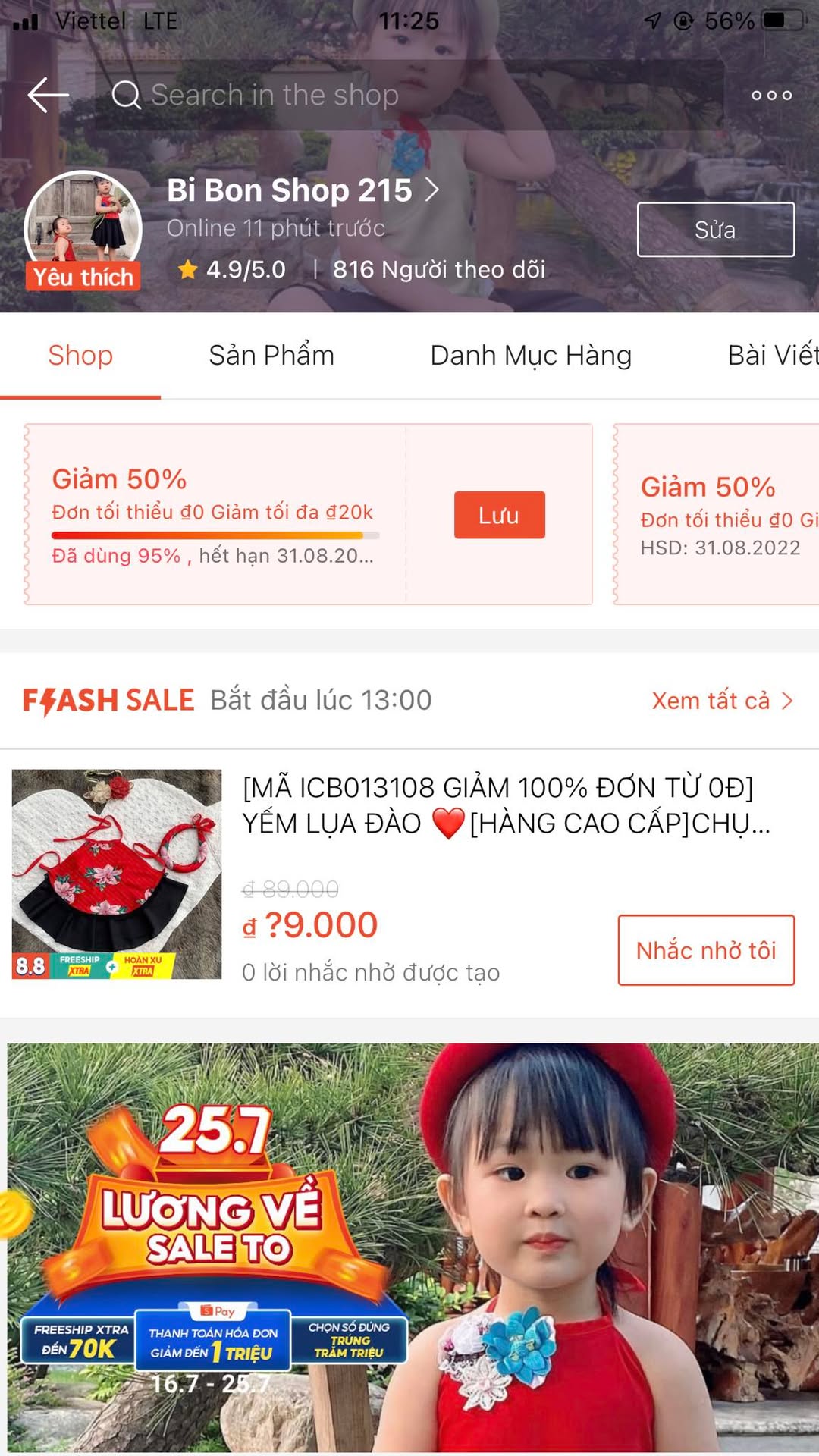This screenshot has width=819, height=1456.
Task: Open the YẾM LỤA ĐÀO product listing
Action: click(505, 805)
